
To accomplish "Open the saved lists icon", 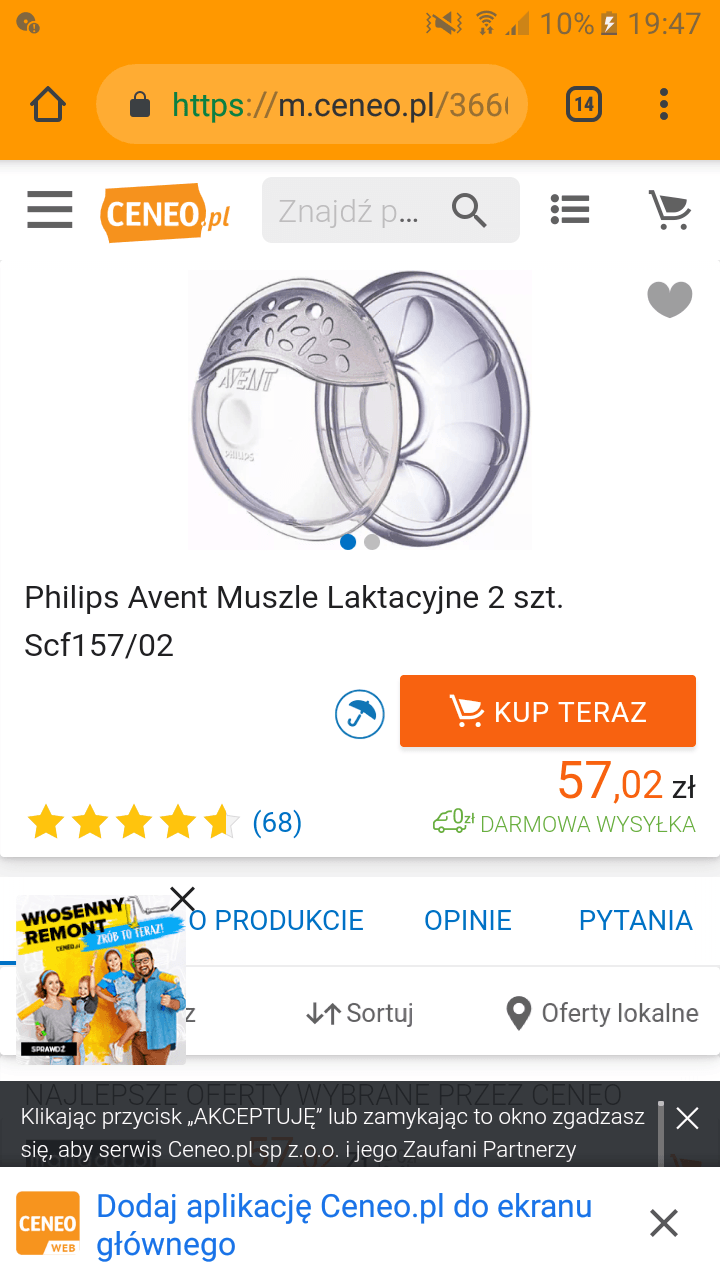I will tap(570, 210).
